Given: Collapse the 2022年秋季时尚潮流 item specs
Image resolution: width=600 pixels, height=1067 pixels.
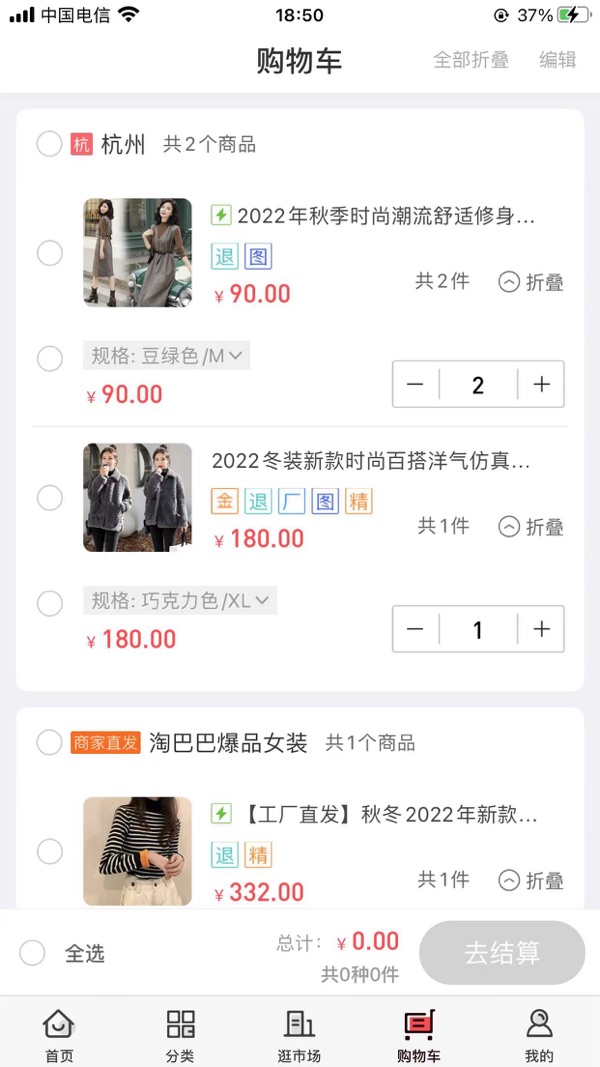Looking at the screenshot, I should click(531, 282).
